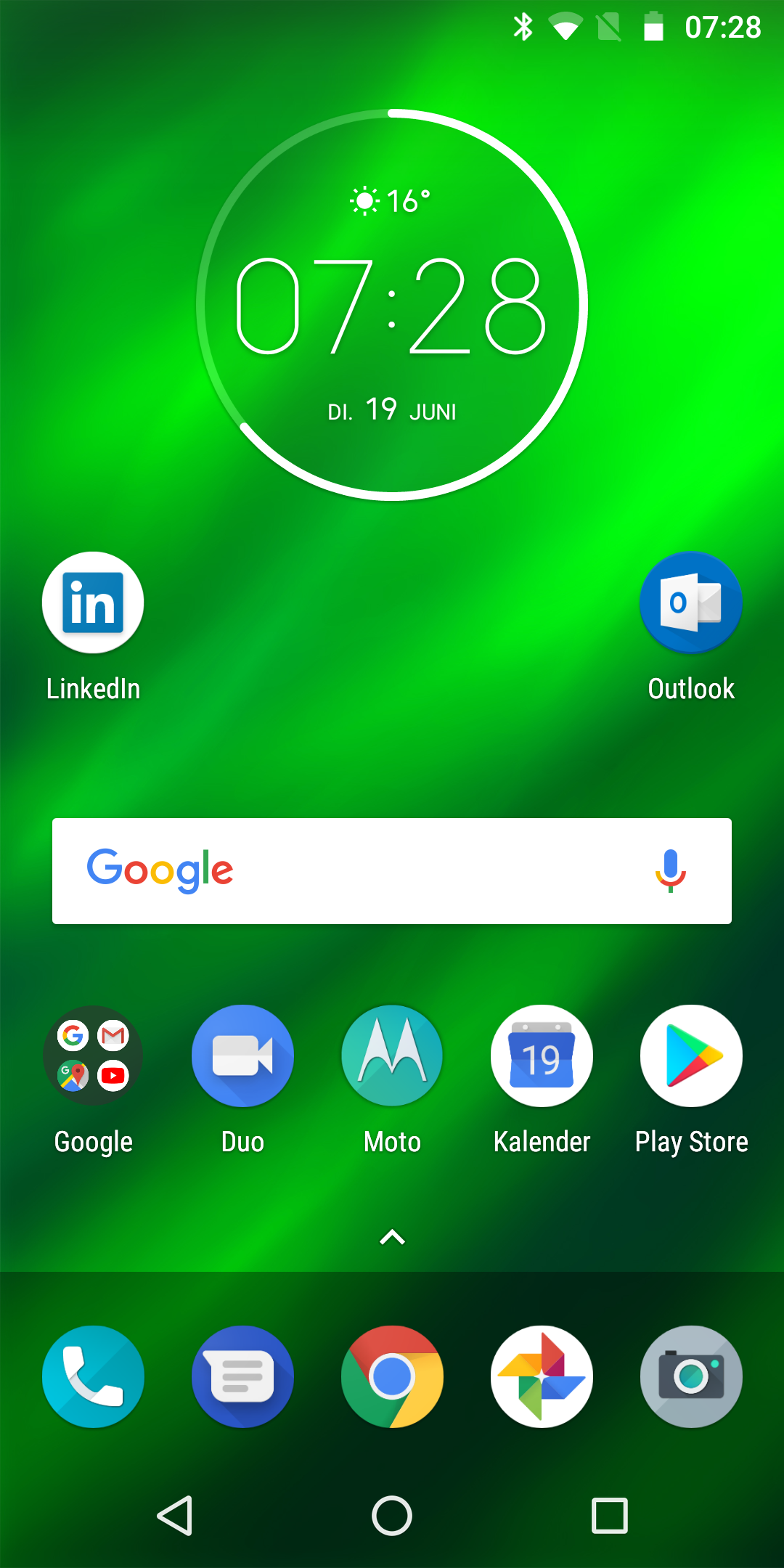Open the Kalender app
The width and height of the screenshot is (784, 1568).
542,1055
